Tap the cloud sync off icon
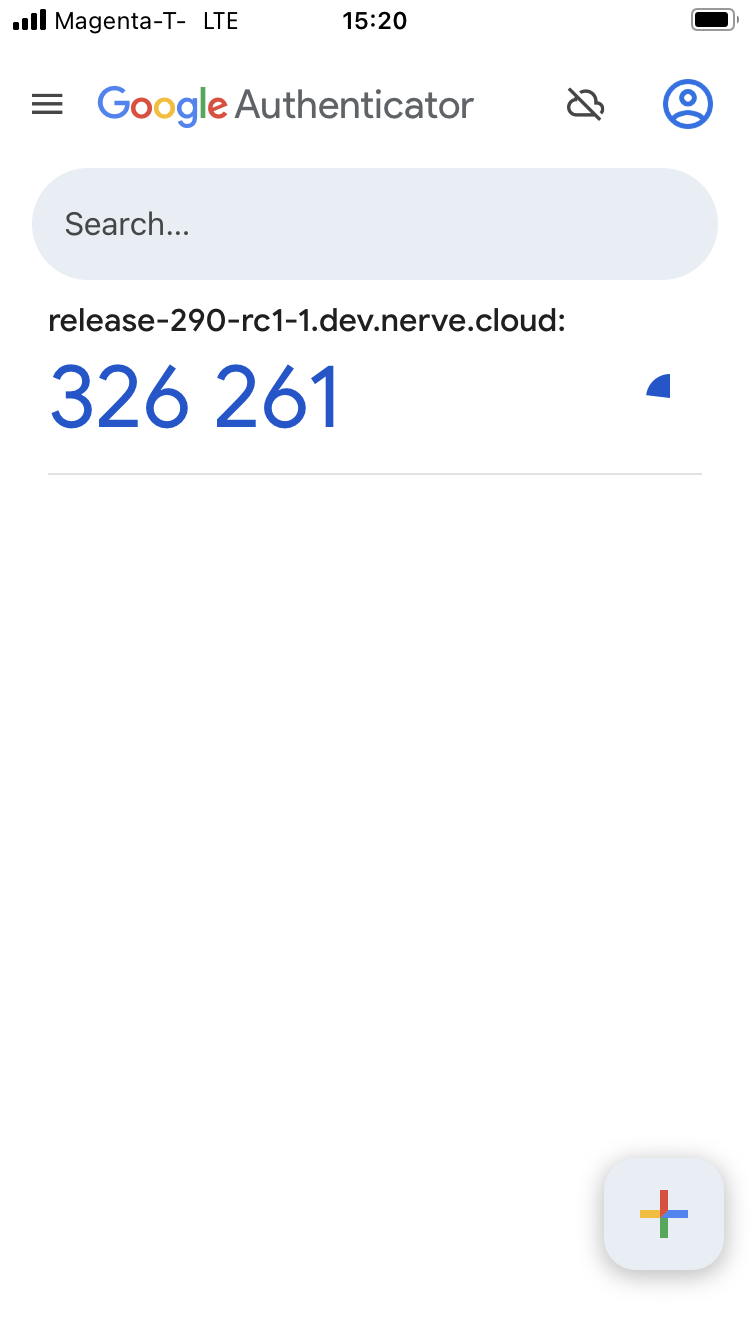The width and height of the screenshot is (750, 1334). pyautogui.click(x=586, y=104)
